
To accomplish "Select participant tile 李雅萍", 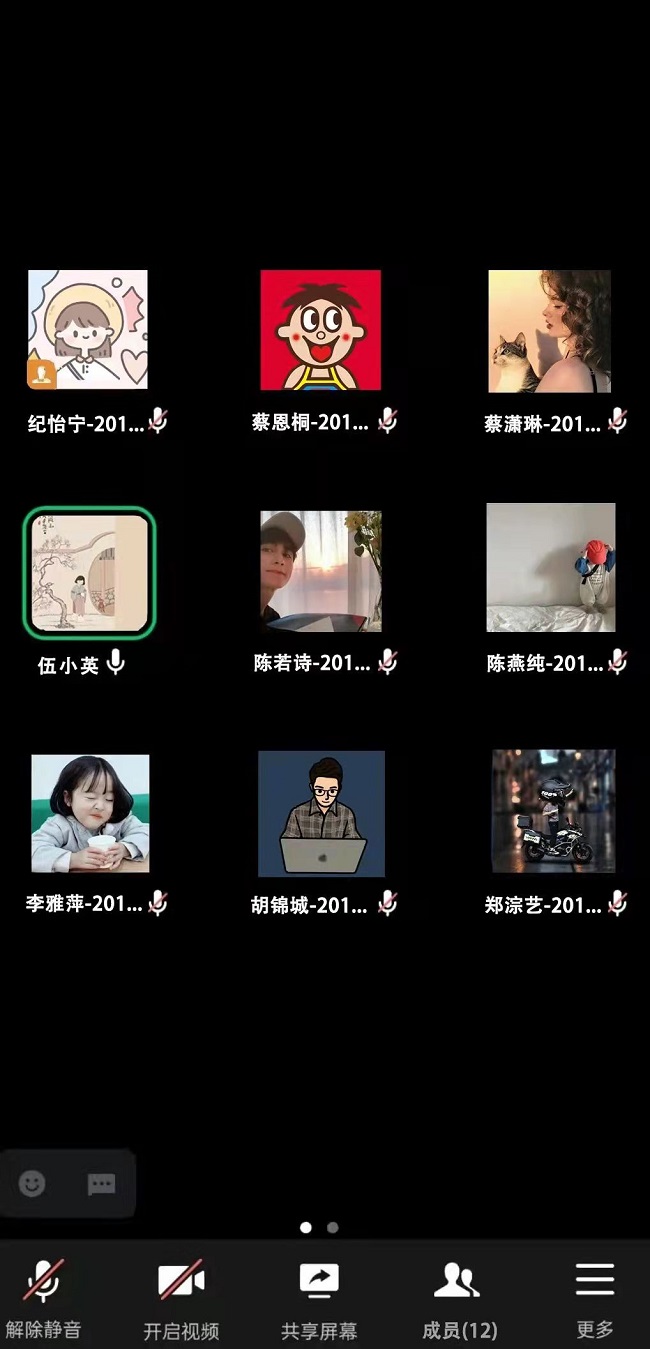I will [90, 813].
